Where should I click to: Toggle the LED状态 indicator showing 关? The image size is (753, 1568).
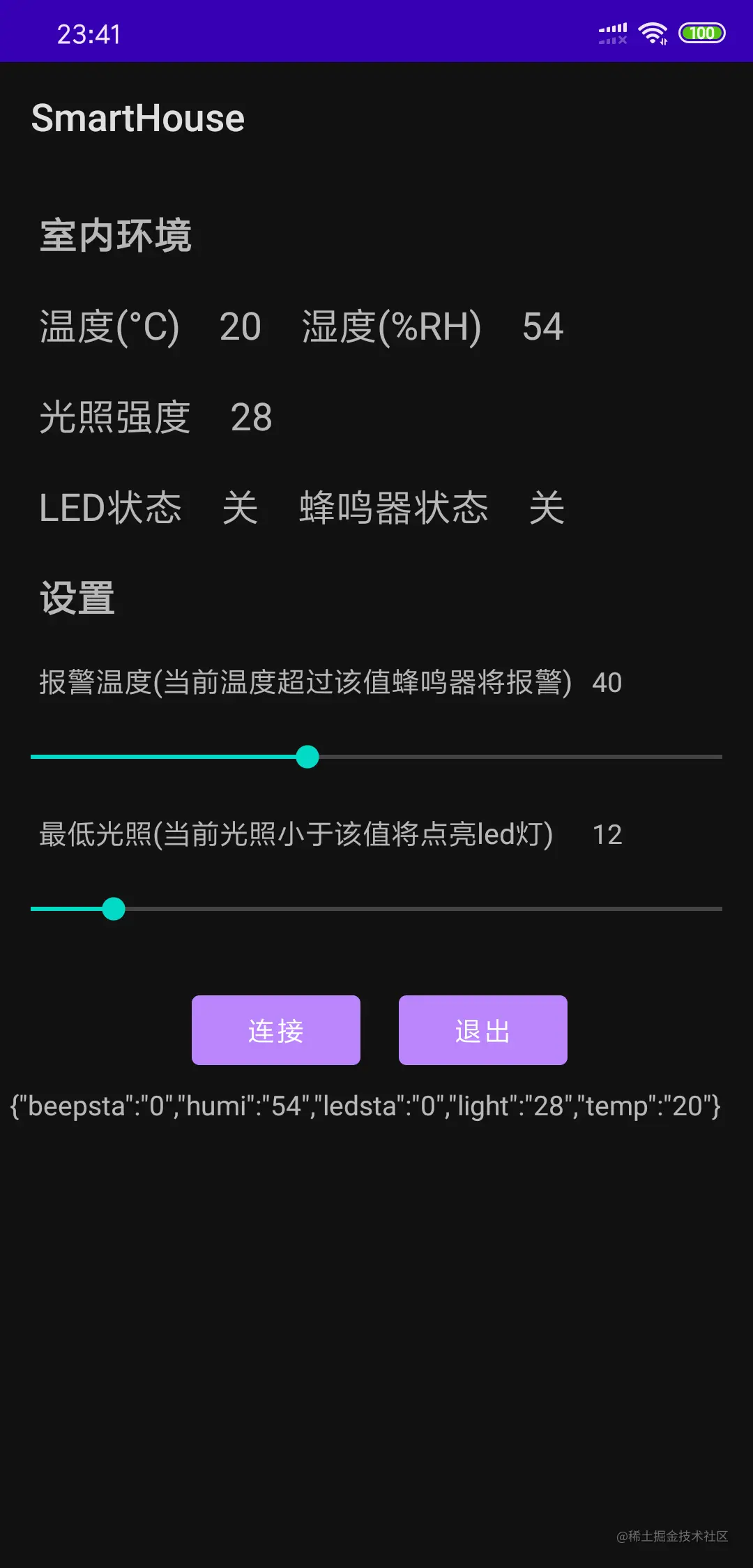click(x=242, y=508)
